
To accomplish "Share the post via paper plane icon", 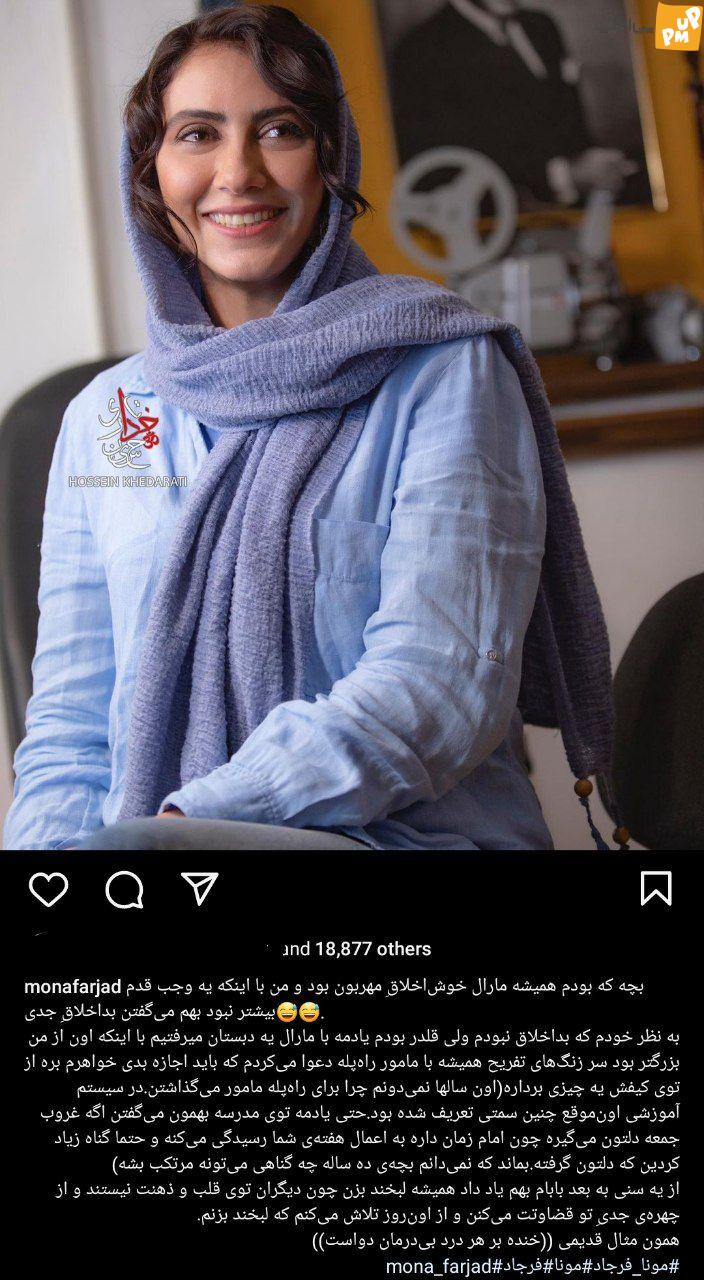I will coord(199,887).
